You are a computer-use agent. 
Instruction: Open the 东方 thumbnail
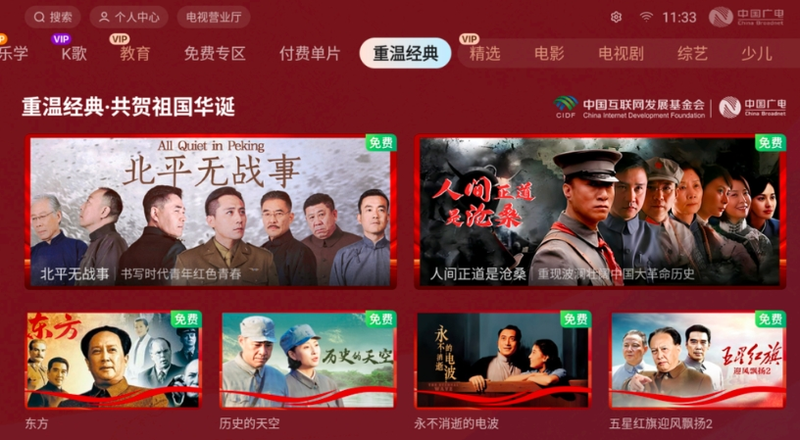pyautogui.click(x=113, y=360)
